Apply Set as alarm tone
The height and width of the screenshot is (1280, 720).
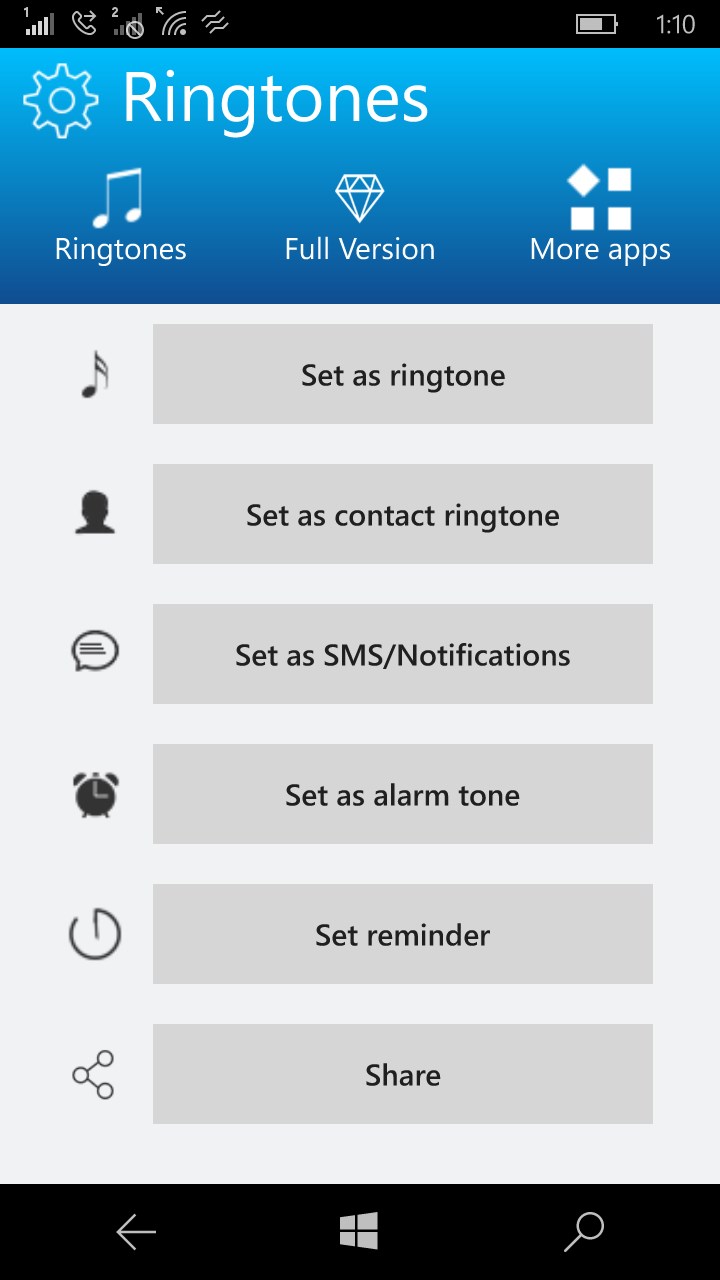click(x=402, y=794)
